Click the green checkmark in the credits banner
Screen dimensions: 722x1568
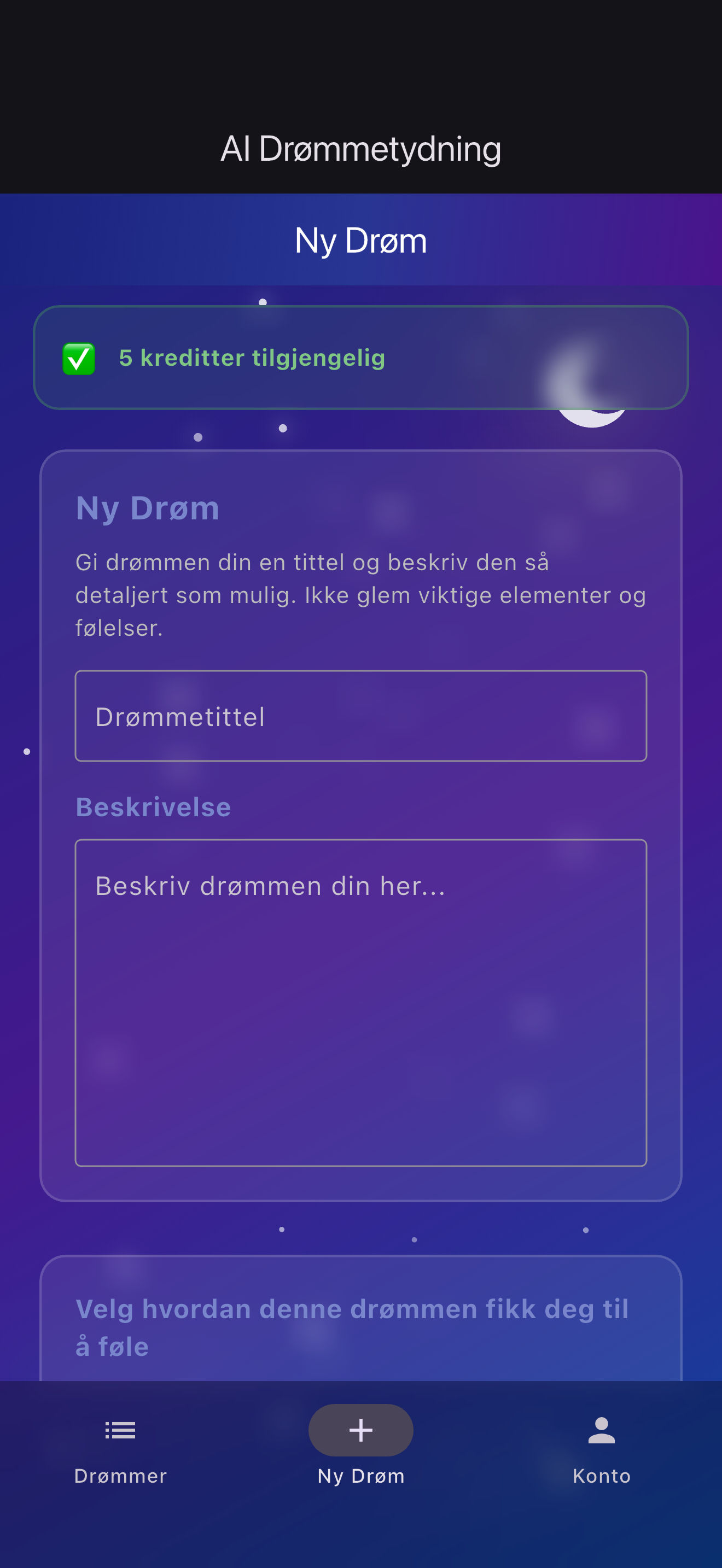[x=79, y=358]
